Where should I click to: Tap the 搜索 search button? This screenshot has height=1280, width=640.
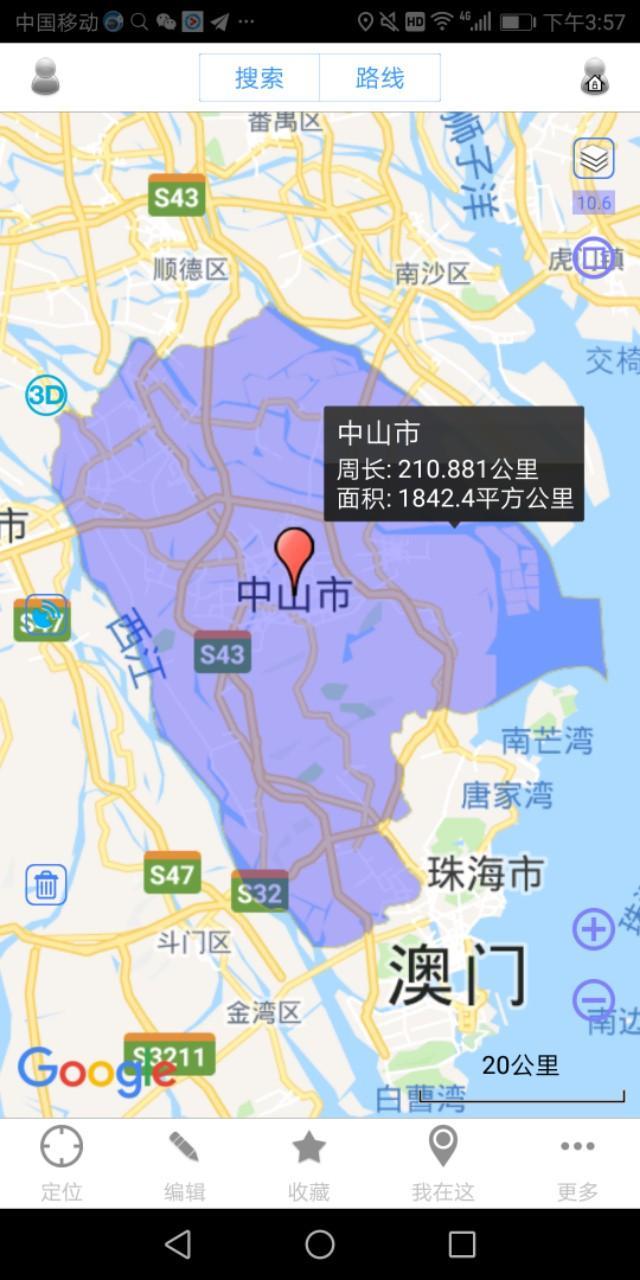coord(259,78)
